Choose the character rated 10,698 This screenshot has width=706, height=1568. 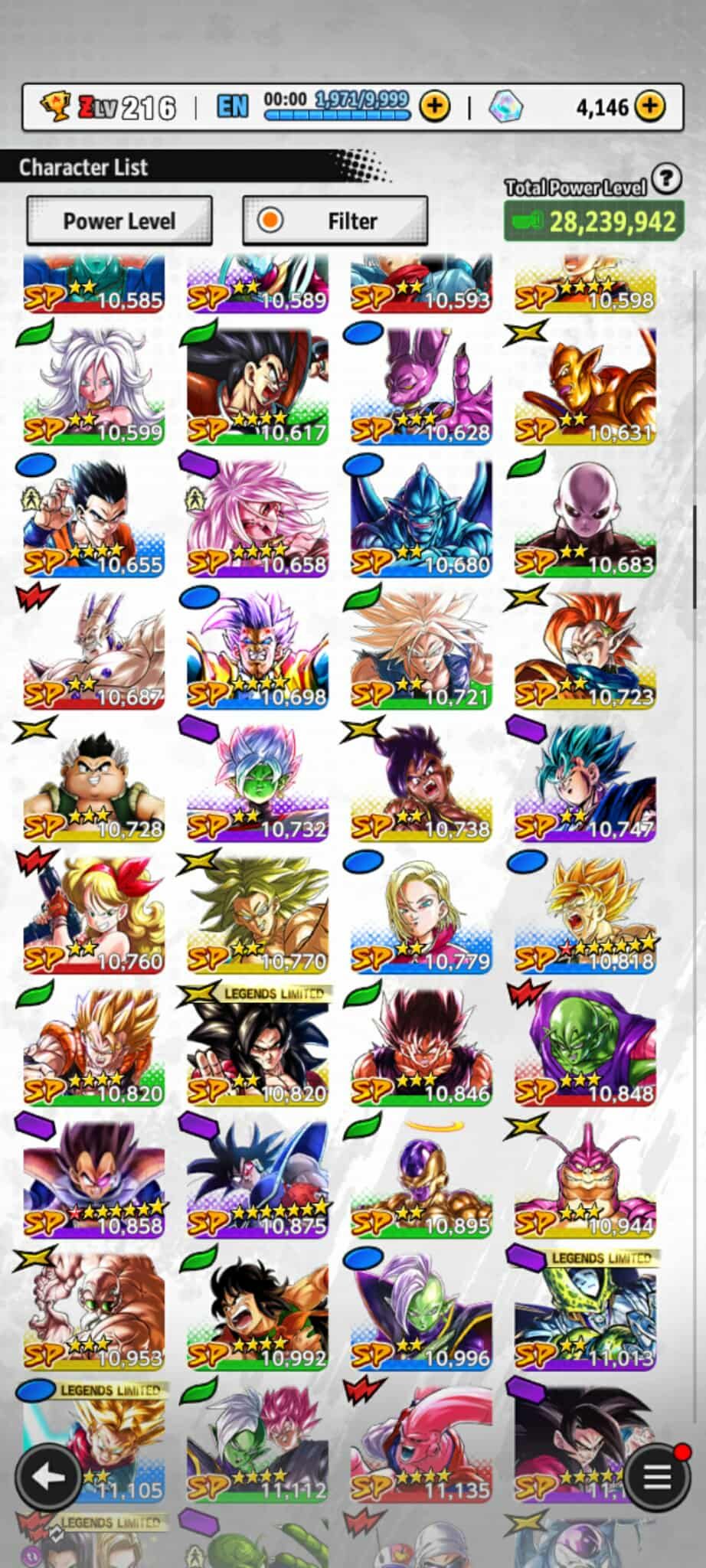[257, 652]
